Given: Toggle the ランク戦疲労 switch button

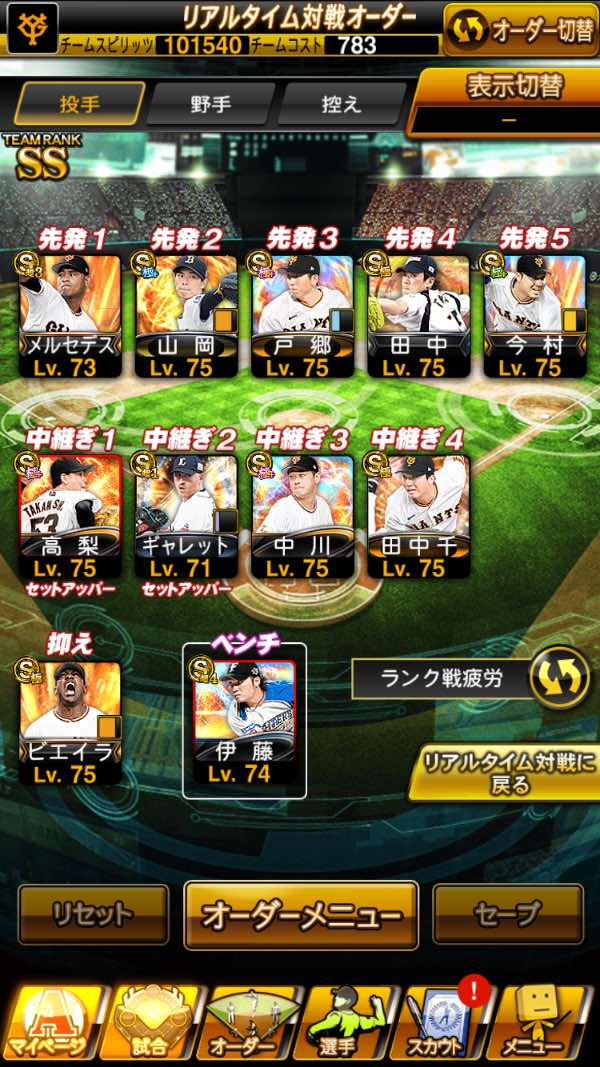Looking at the screenshot, I should 560,678.
